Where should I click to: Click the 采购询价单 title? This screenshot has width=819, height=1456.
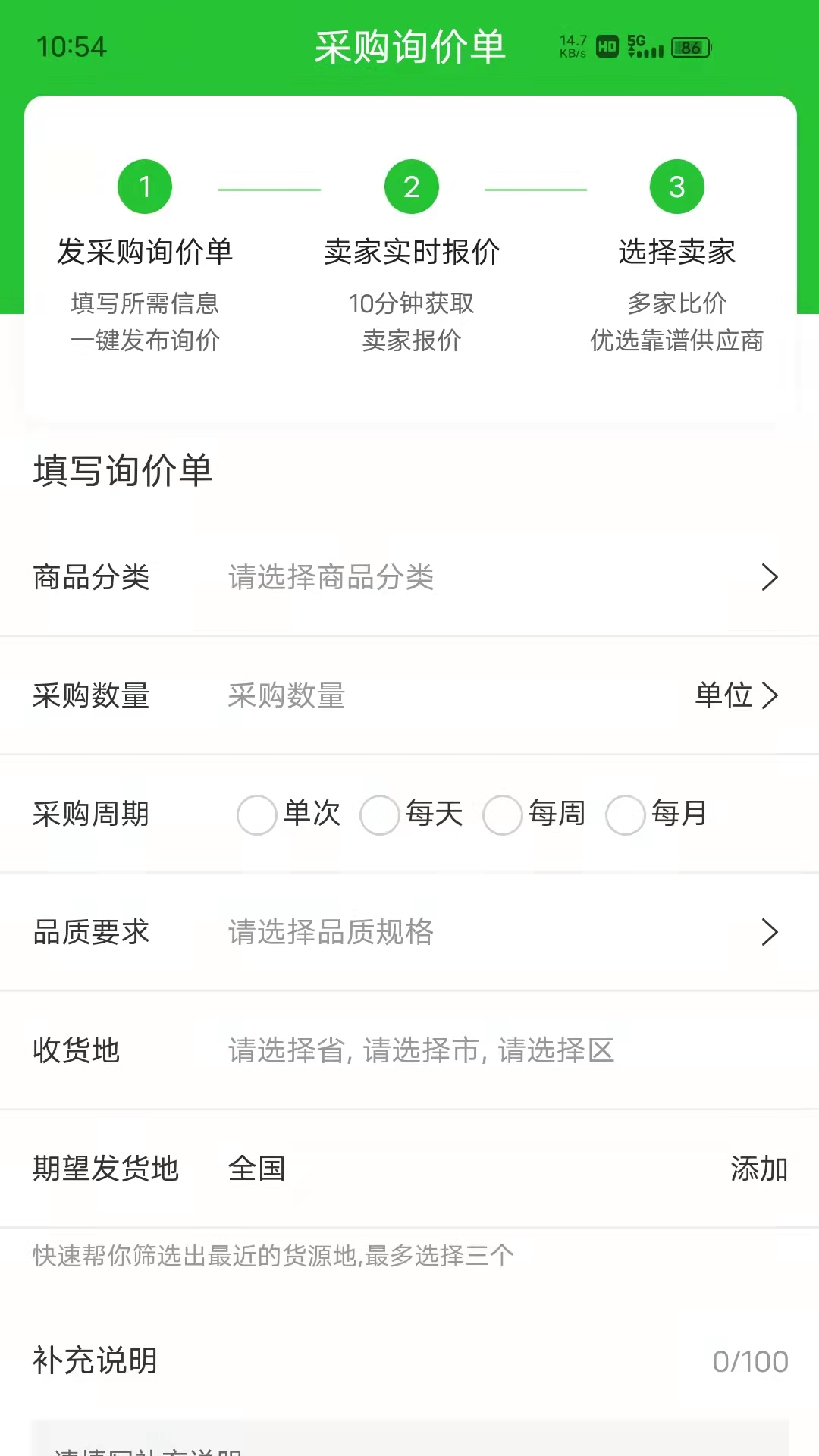(409, 47)
